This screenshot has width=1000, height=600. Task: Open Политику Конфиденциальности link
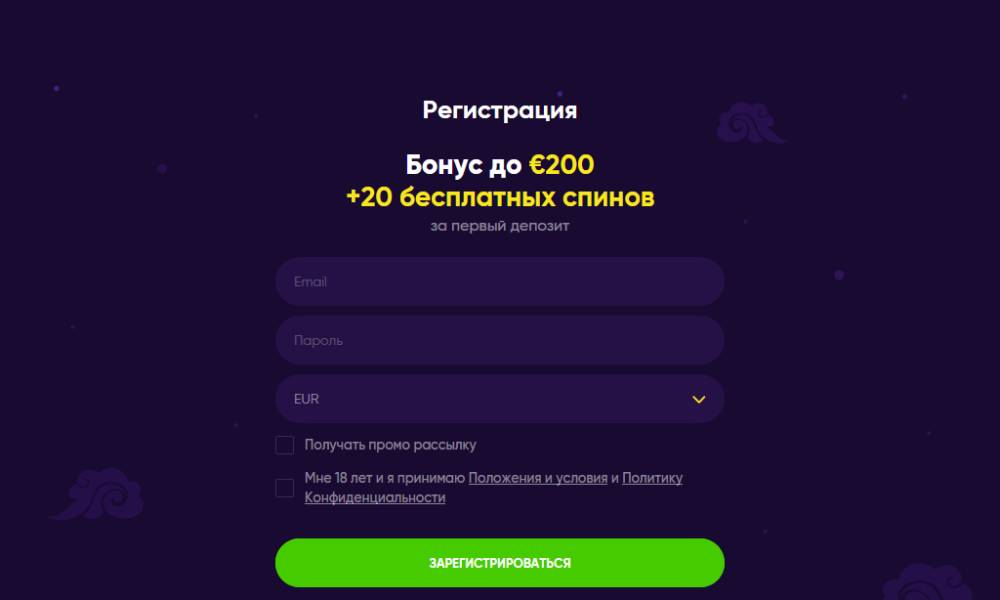(652, 478)
